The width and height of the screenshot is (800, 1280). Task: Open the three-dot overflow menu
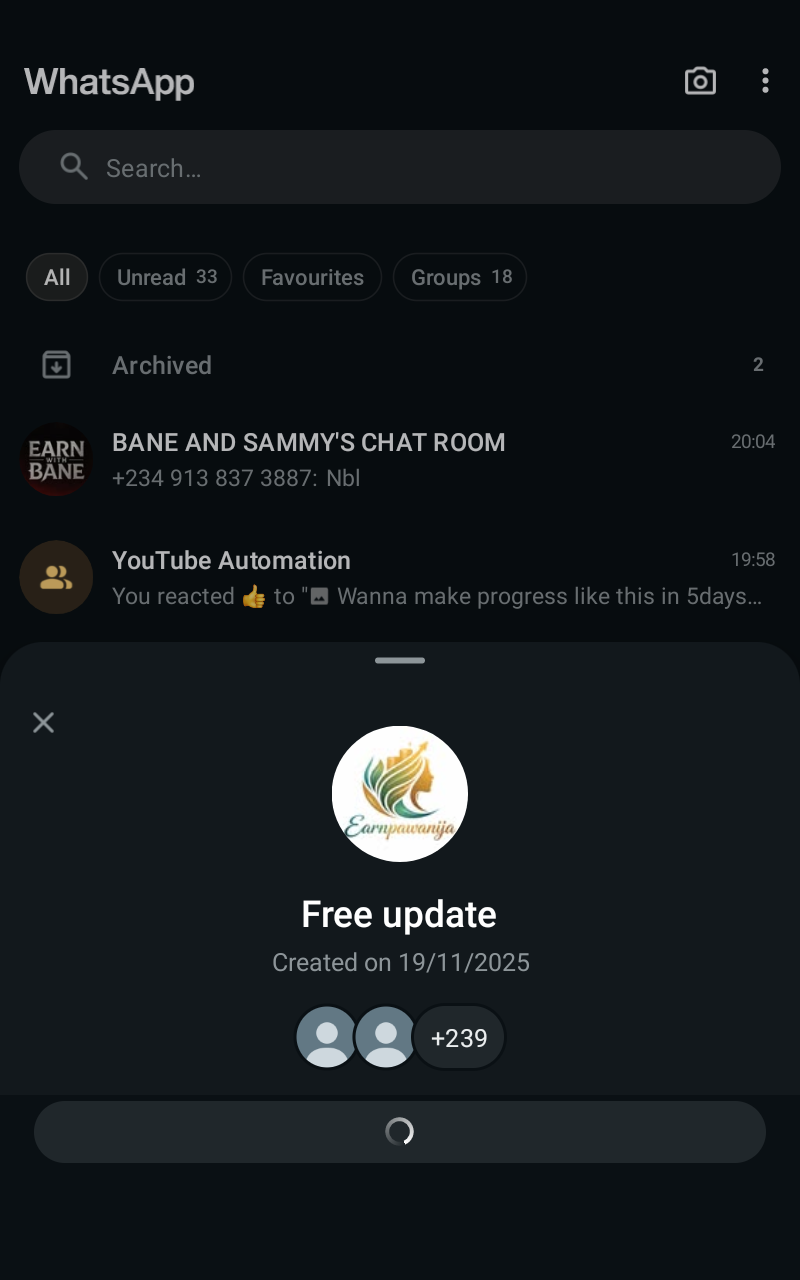tap(765, 81)
